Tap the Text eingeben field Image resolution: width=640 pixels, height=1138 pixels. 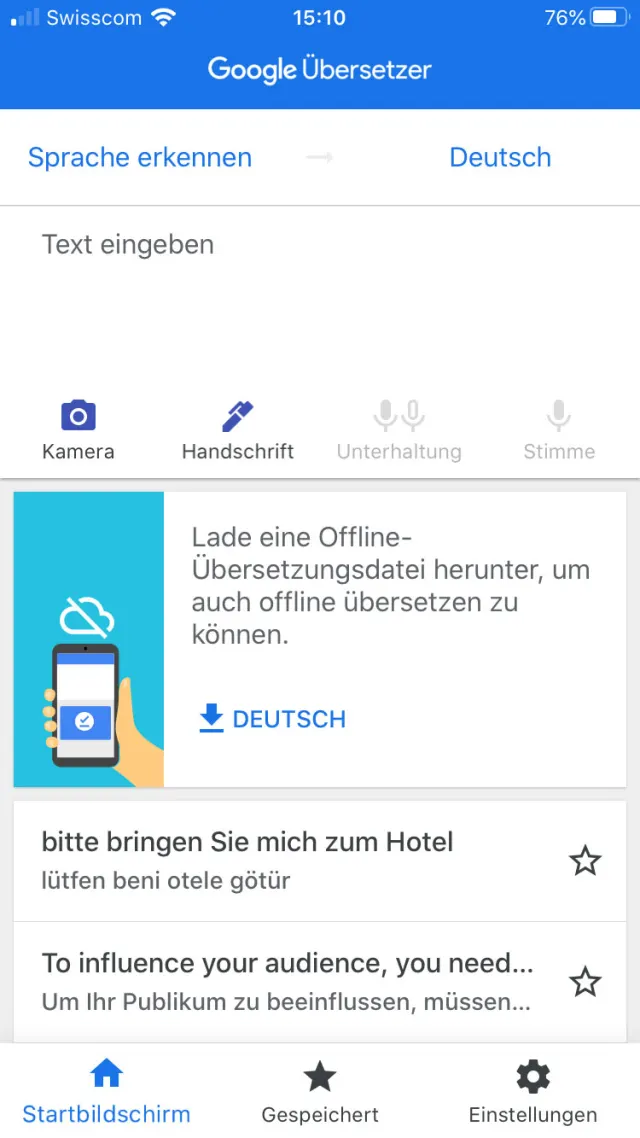(x=320, y=290)
